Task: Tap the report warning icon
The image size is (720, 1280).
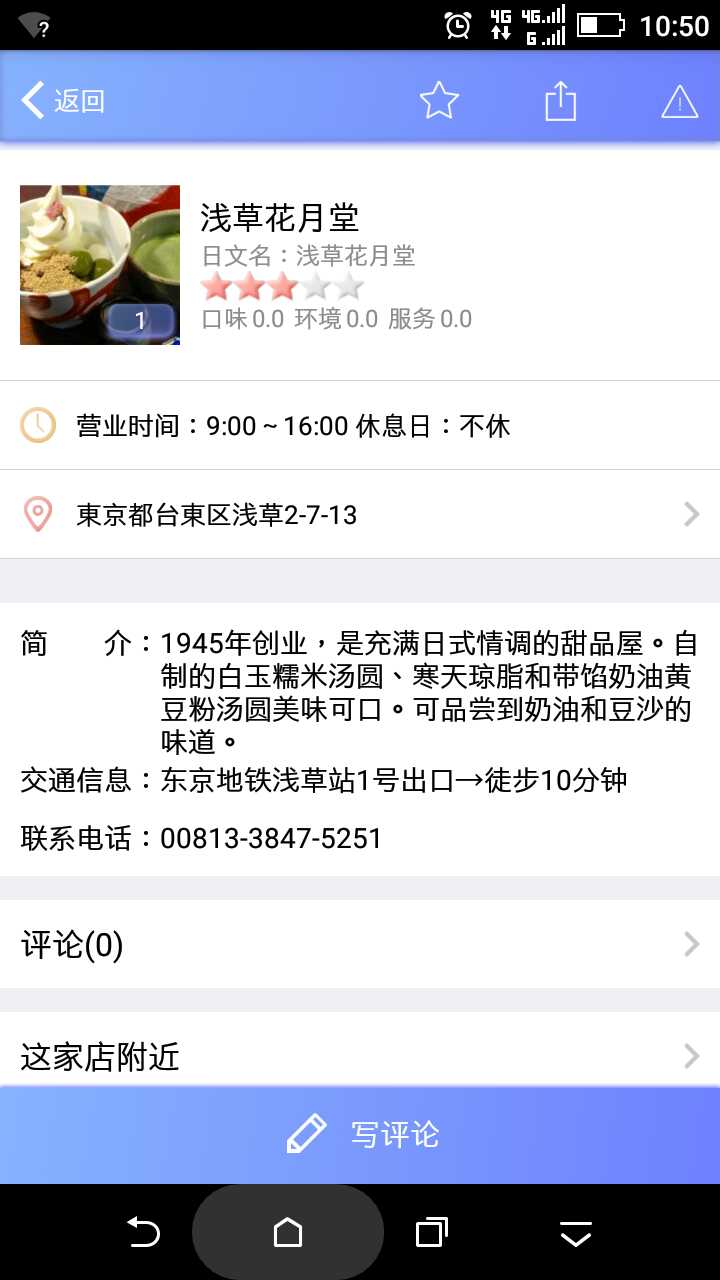Action: coord(679,100)
